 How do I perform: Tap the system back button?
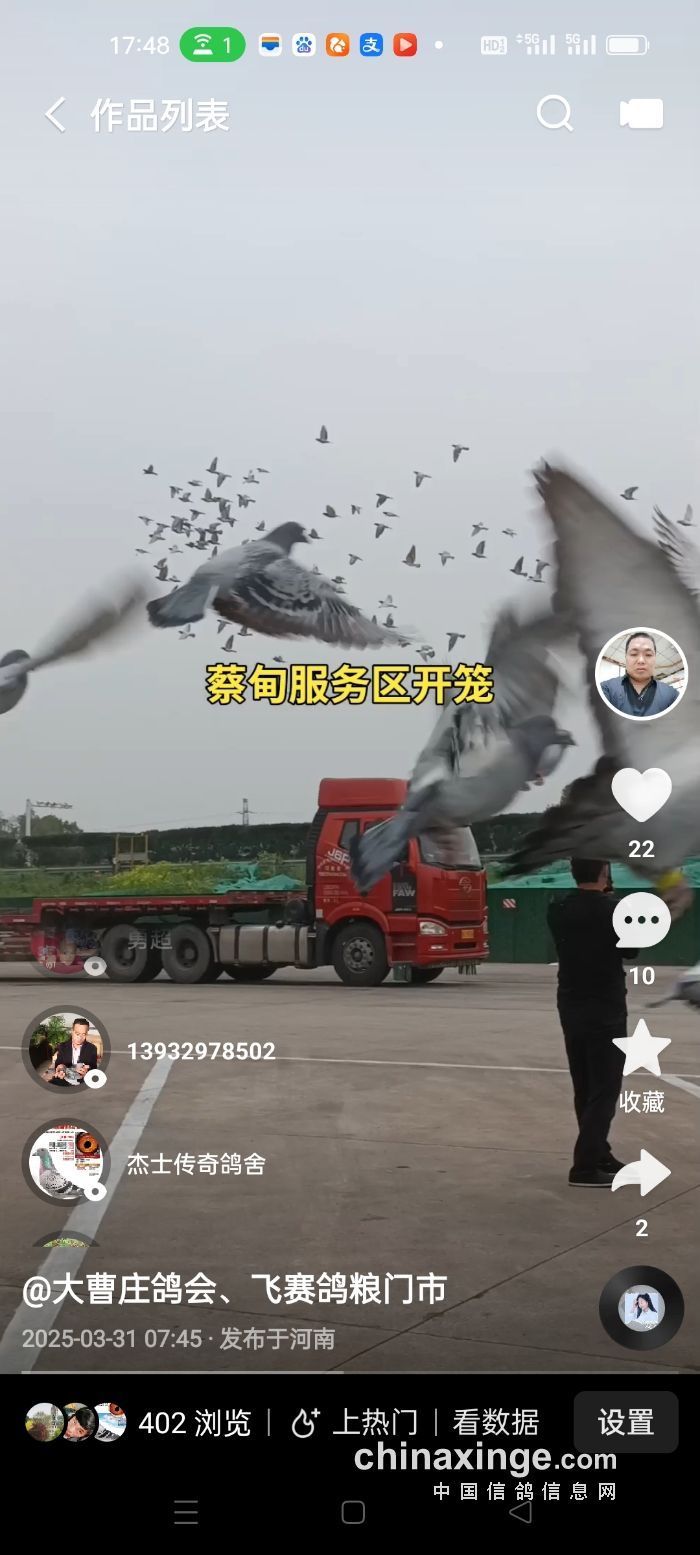click(x=520, y=1512)
